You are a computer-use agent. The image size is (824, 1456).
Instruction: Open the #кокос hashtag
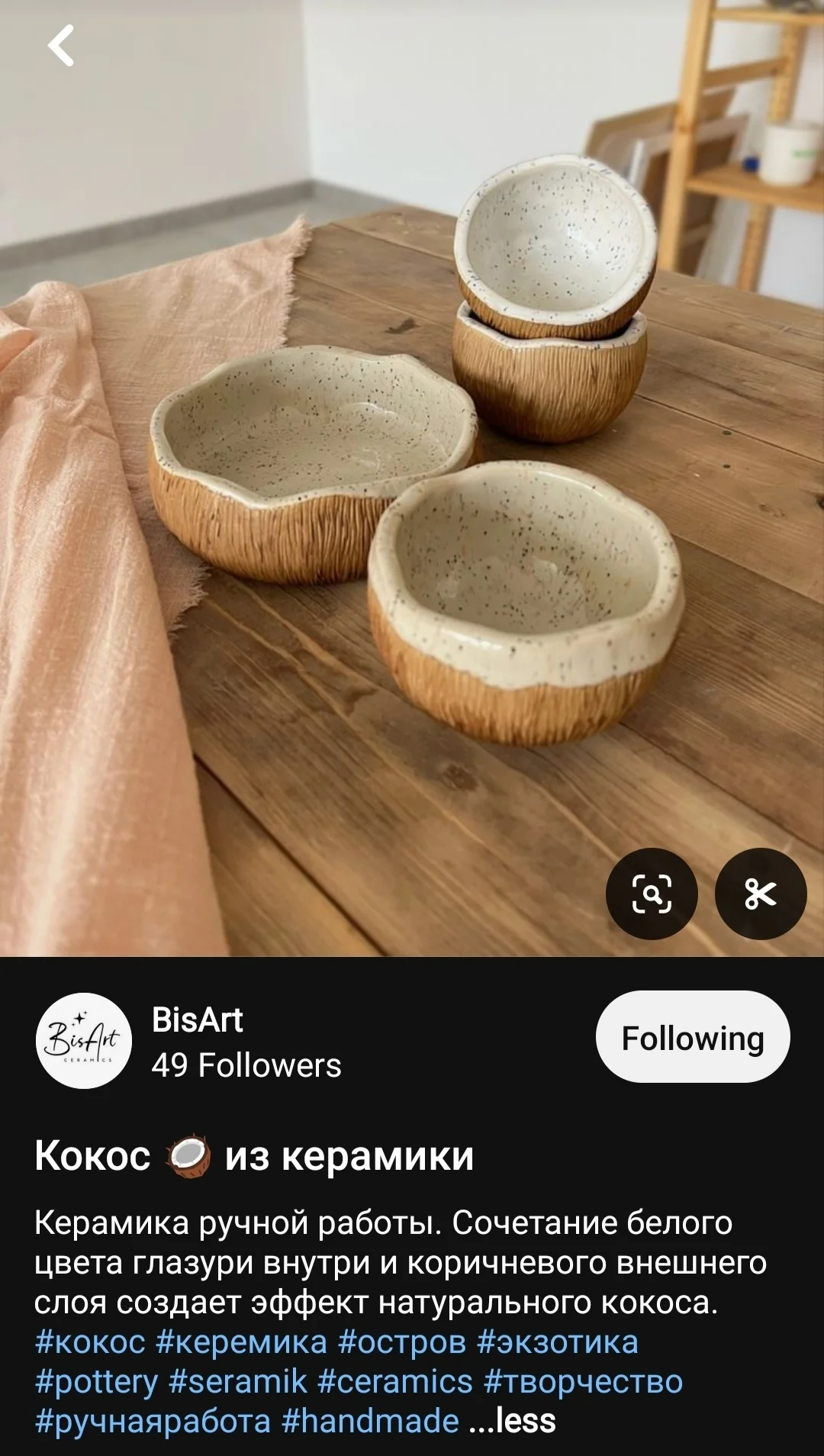[90, 1342]
